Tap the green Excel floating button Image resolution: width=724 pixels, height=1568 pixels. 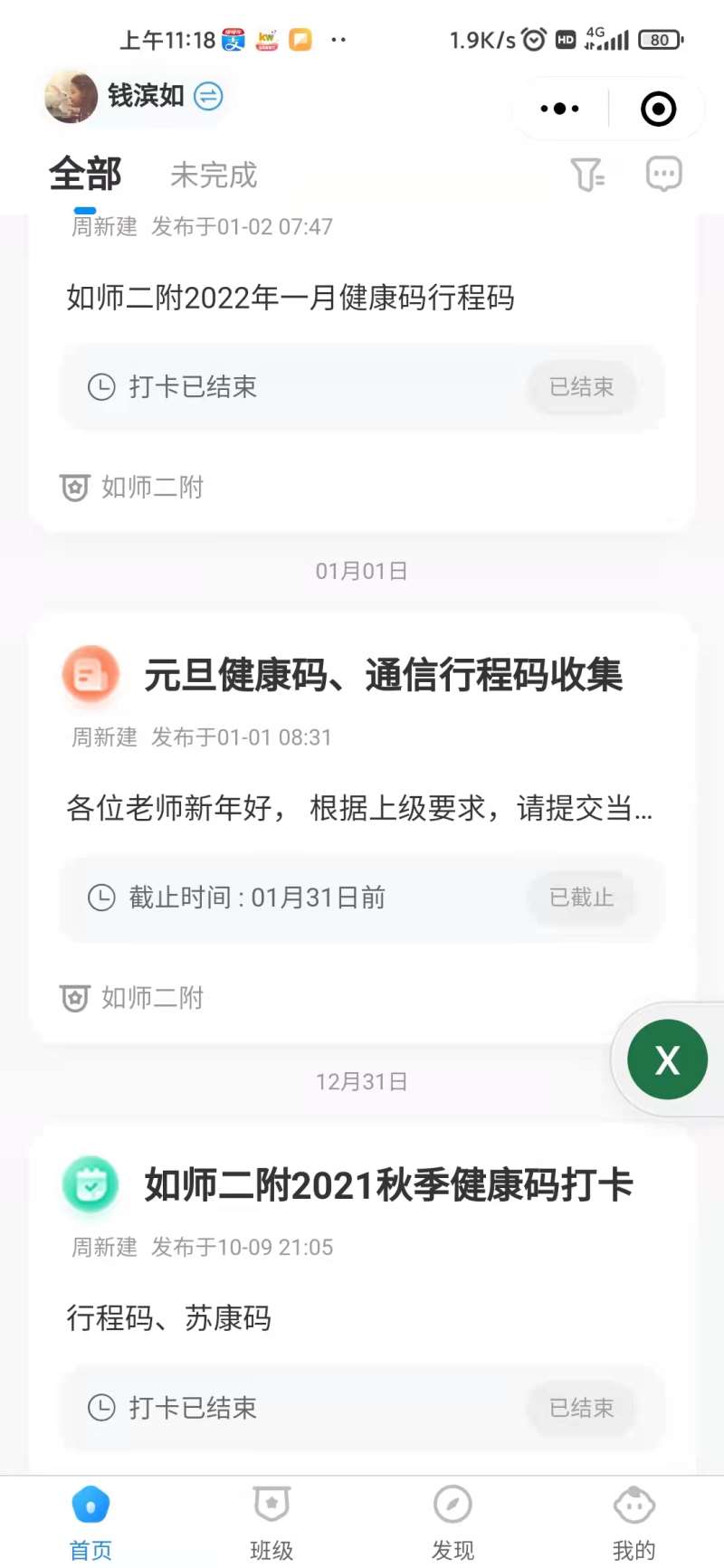click(x=667, y=1060)
